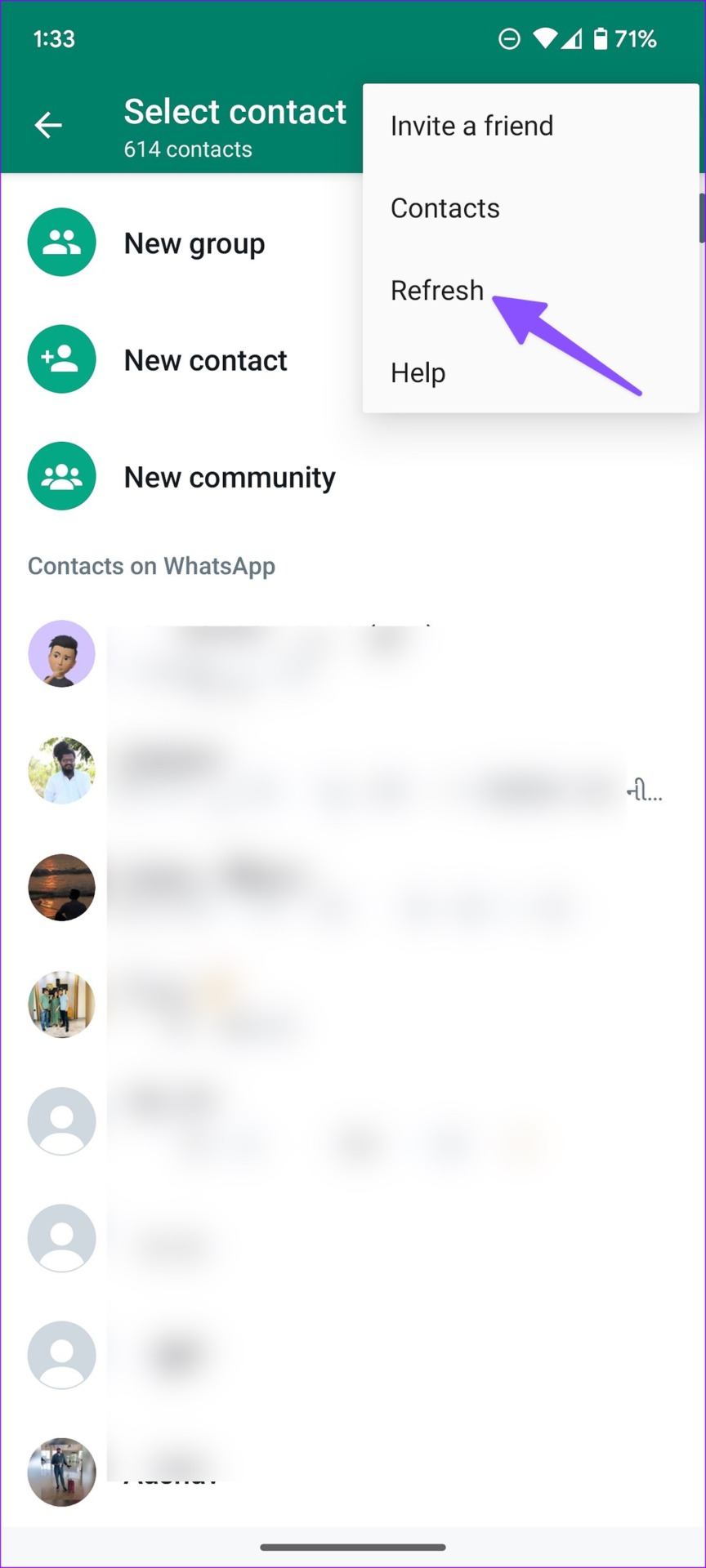The height and width of the screenshot is (1568, 706).
Task: Open Contacts from the overflow menu
Action: coord(531,208)
